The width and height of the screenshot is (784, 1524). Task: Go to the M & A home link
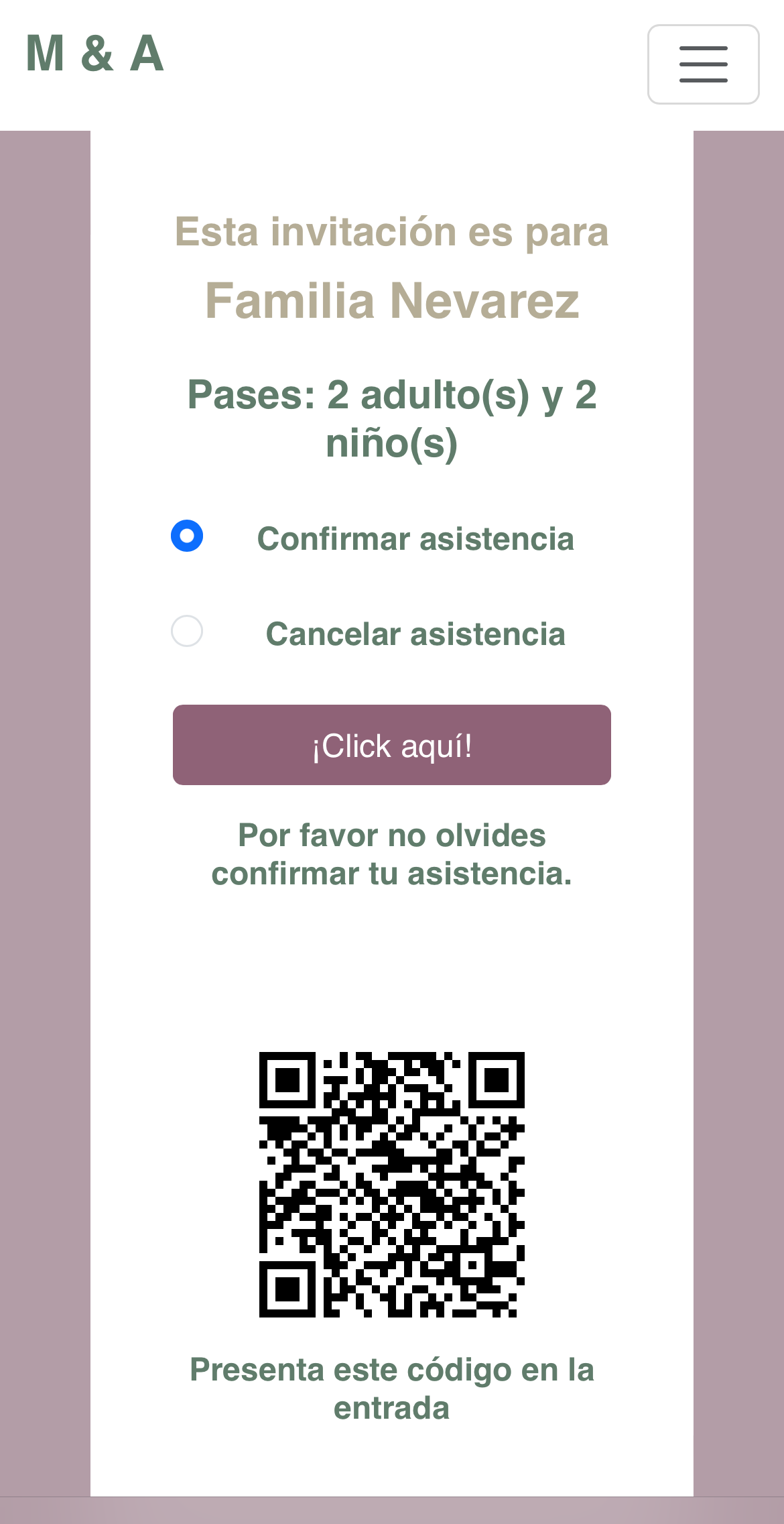pos(94,54)
